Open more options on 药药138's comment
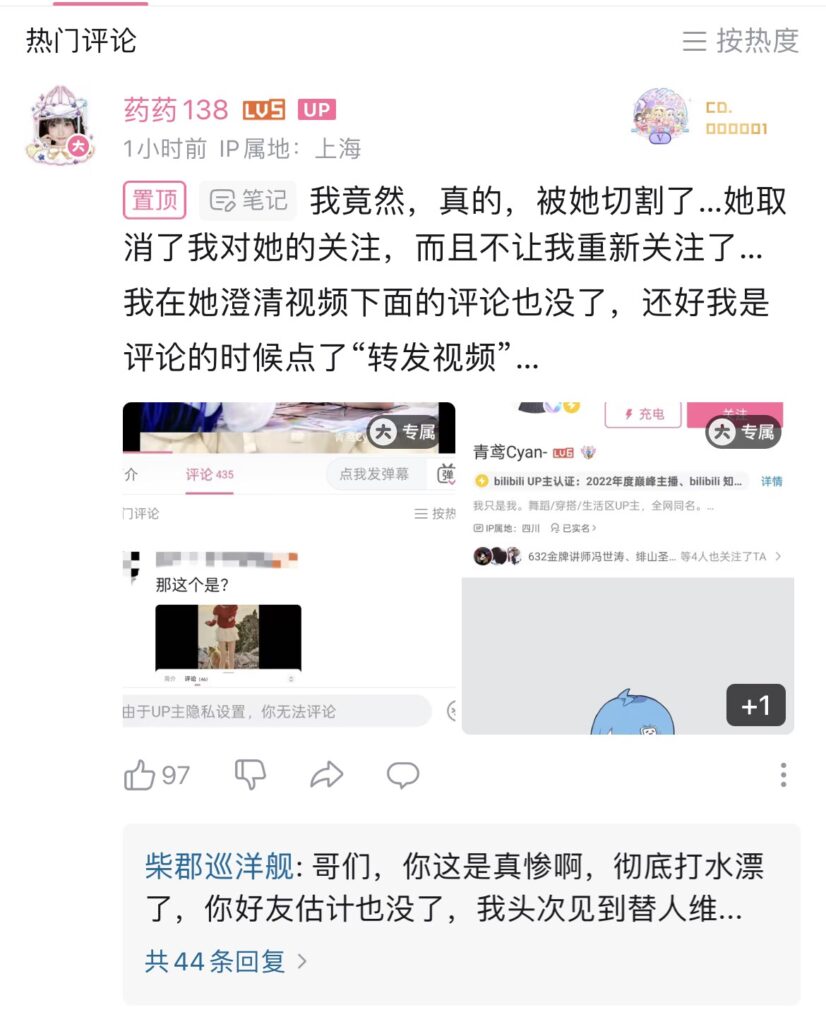Image resolution: width=826 pixels, height=1024 pixels. coord(783,774)
